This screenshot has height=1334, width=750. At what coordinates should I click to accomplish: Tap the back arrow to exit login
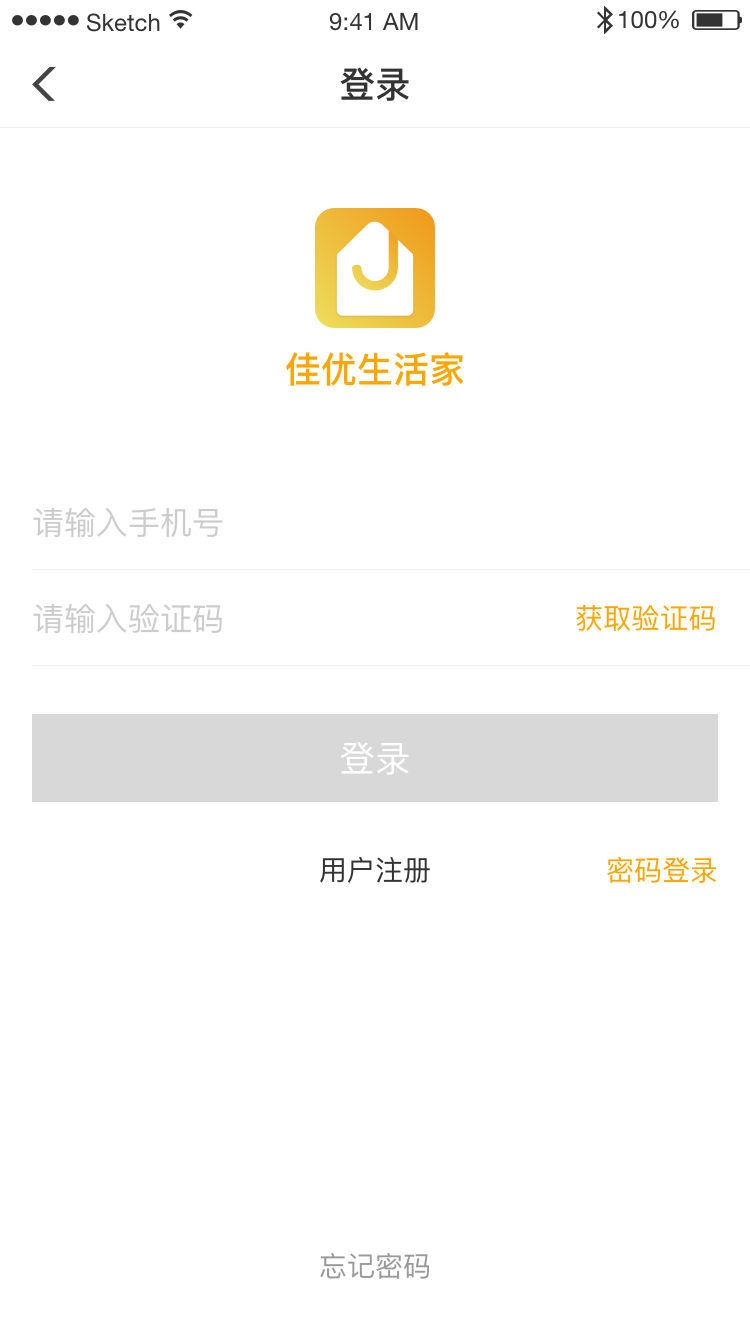click(x=42, y=84)
